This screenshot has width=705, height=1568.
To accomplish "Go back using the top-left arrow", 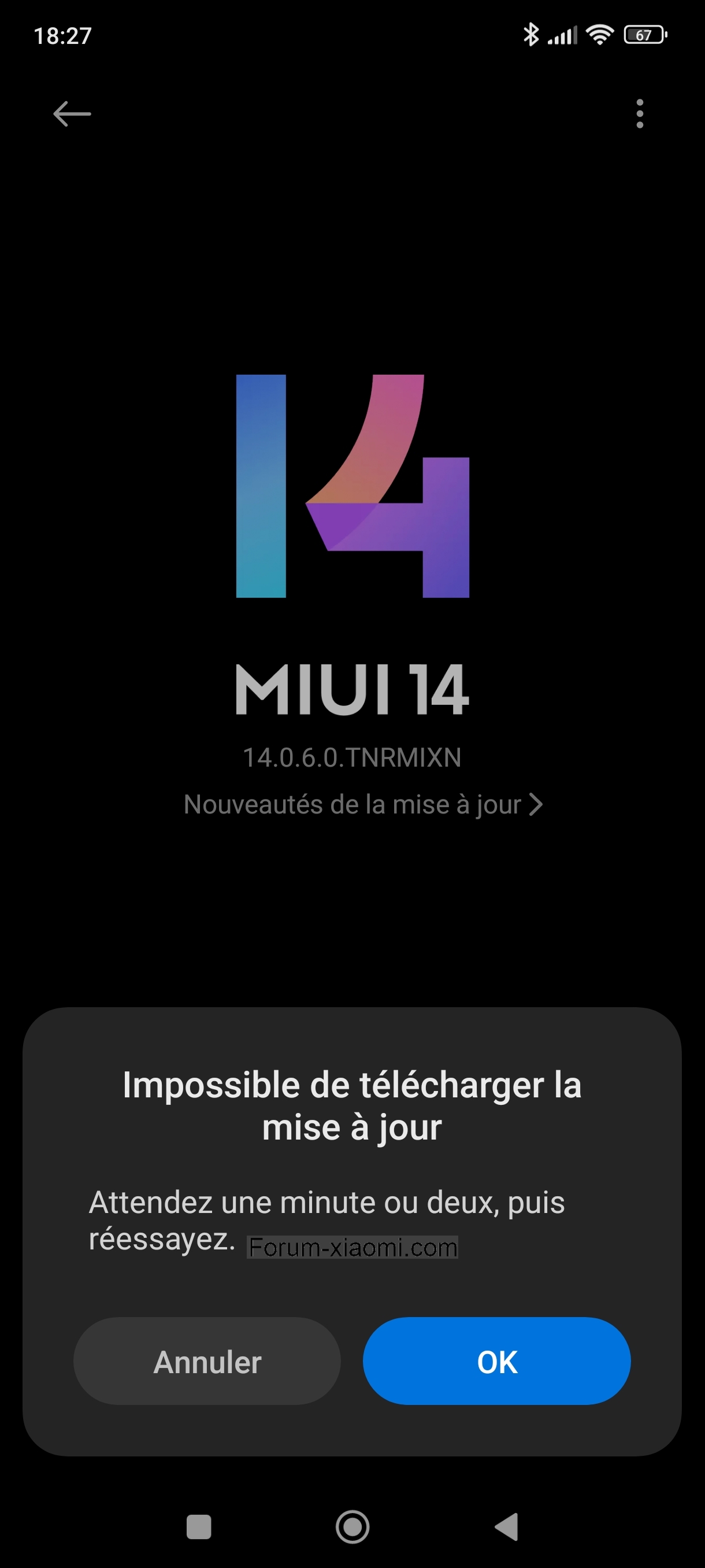I will click(72, 114).
